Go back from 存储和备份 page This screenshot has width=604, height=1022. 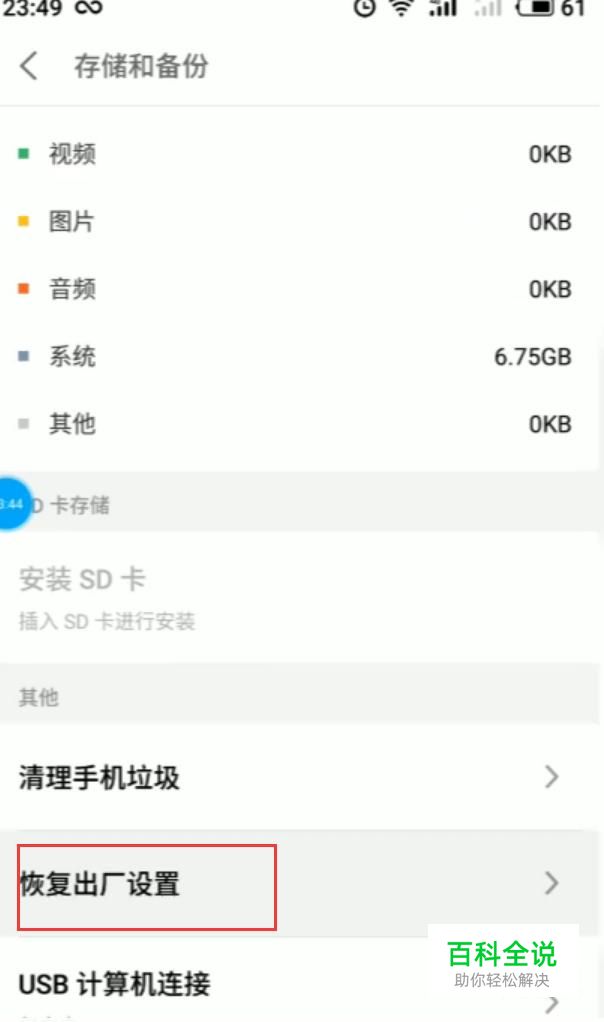(29, 66)
